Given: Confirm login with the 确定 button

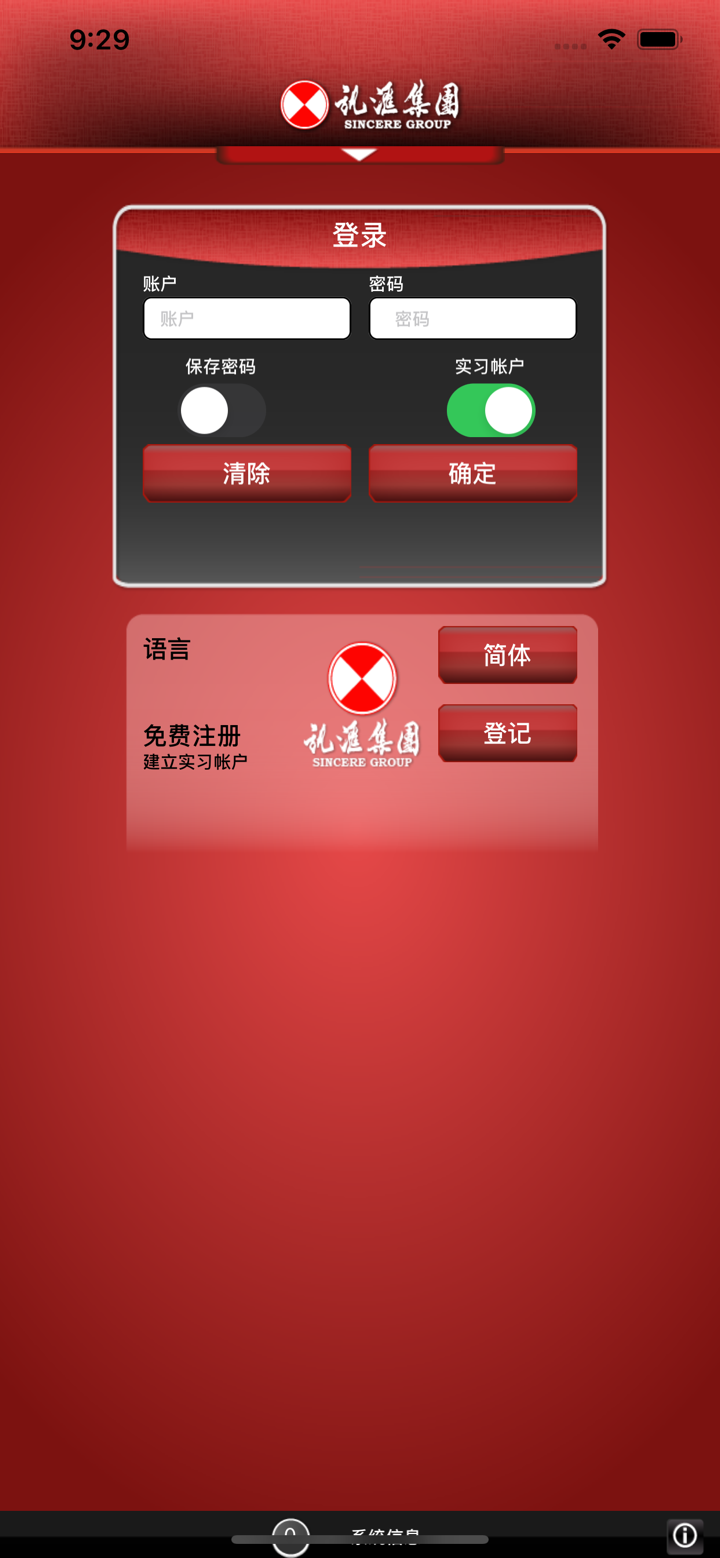Looking at the screenshot, I should (472, 473).
